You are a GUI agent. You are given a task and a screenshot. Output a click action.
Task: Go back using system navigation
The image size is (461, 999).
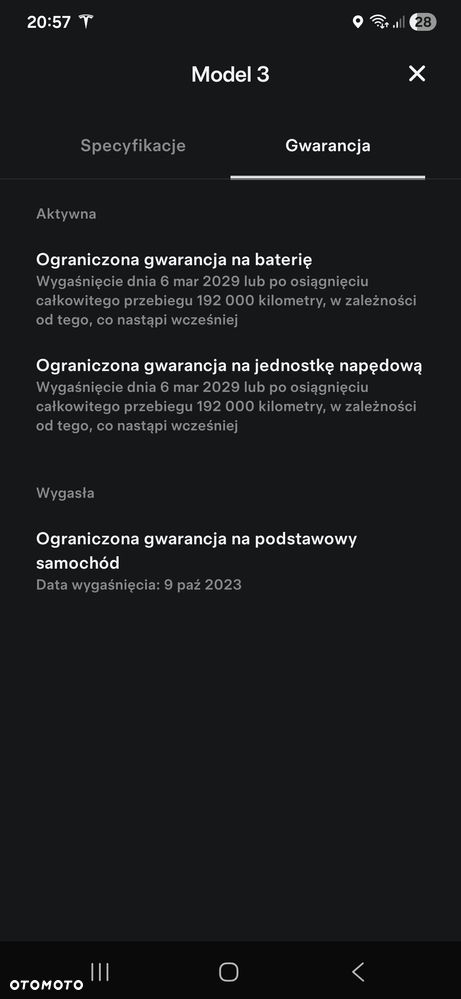(358, 972)
